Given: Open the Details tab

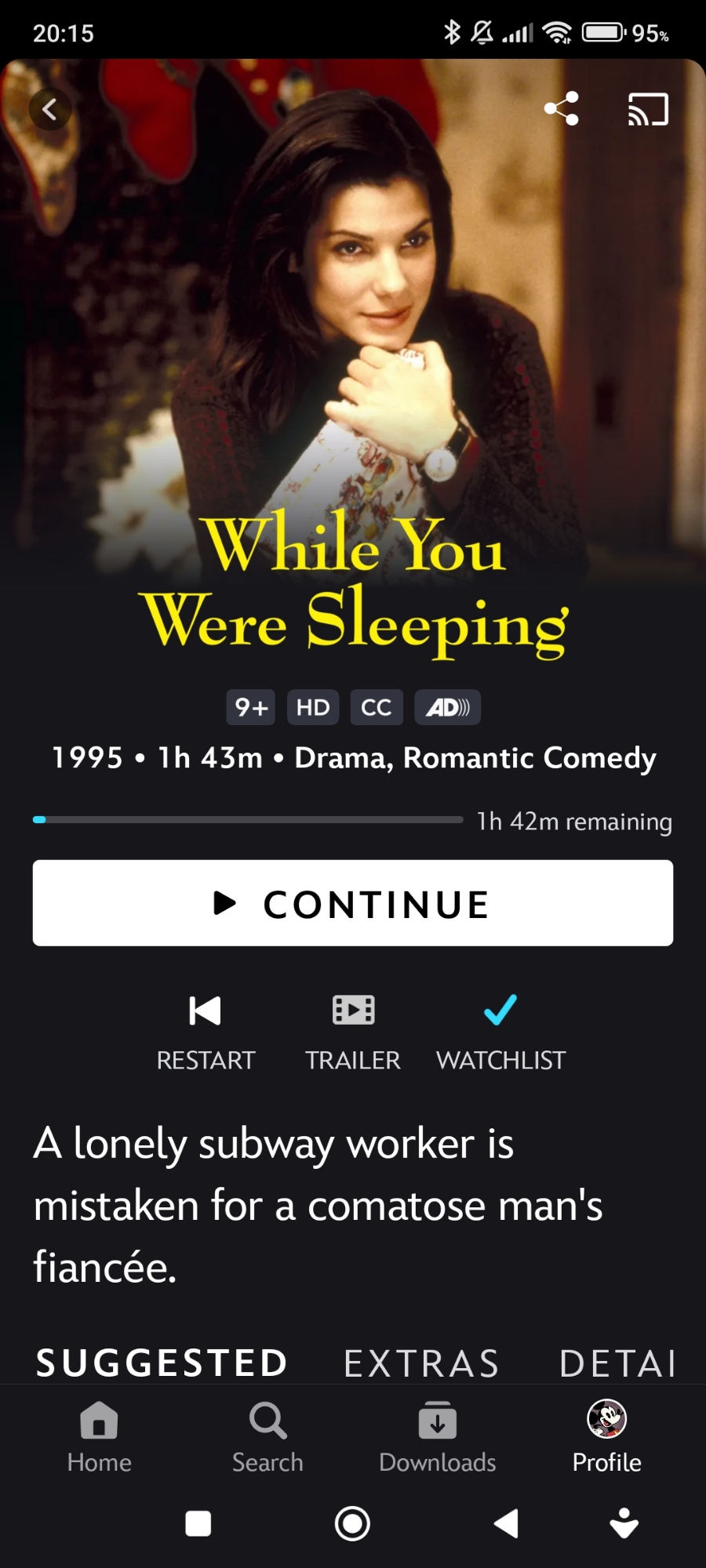Looking at the screenshot, I should pyautogui.click(x=618, y=1363).
